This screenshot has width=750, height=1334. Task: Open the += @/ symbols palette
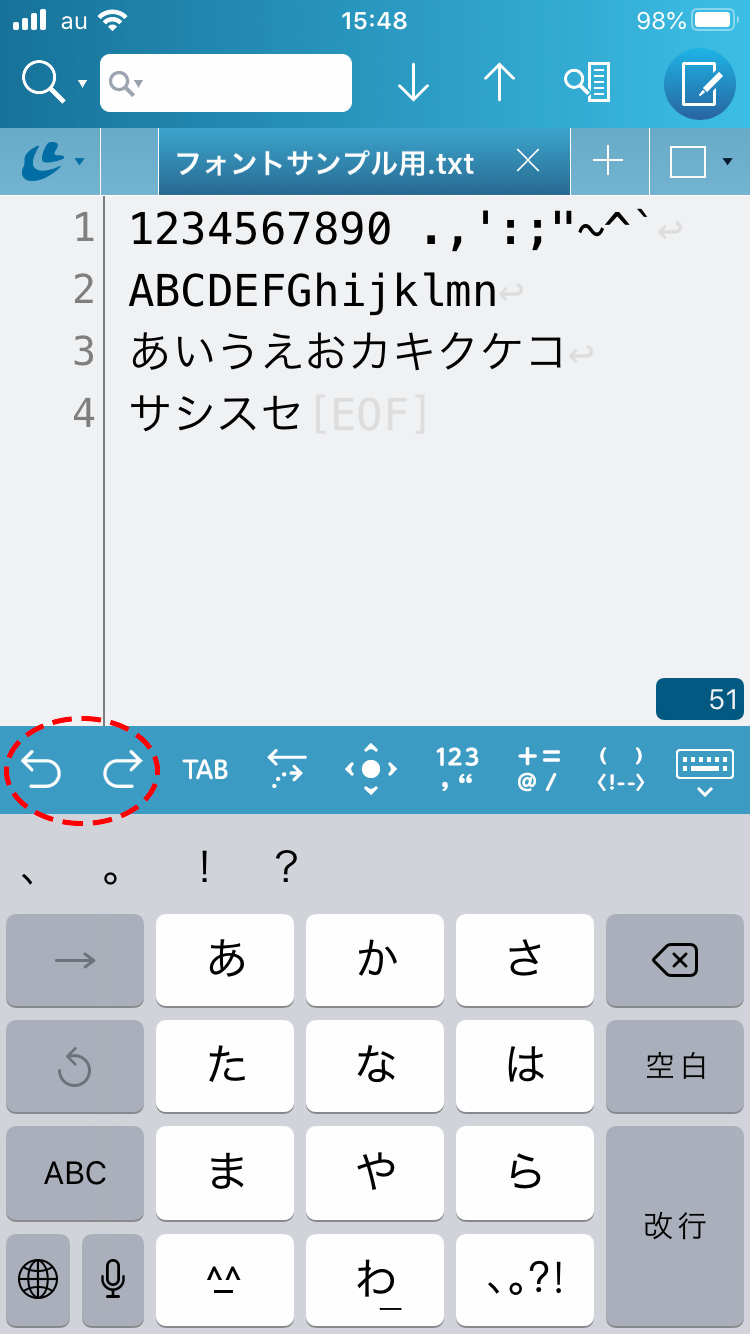pyautogui.click(x=539, y=769)
